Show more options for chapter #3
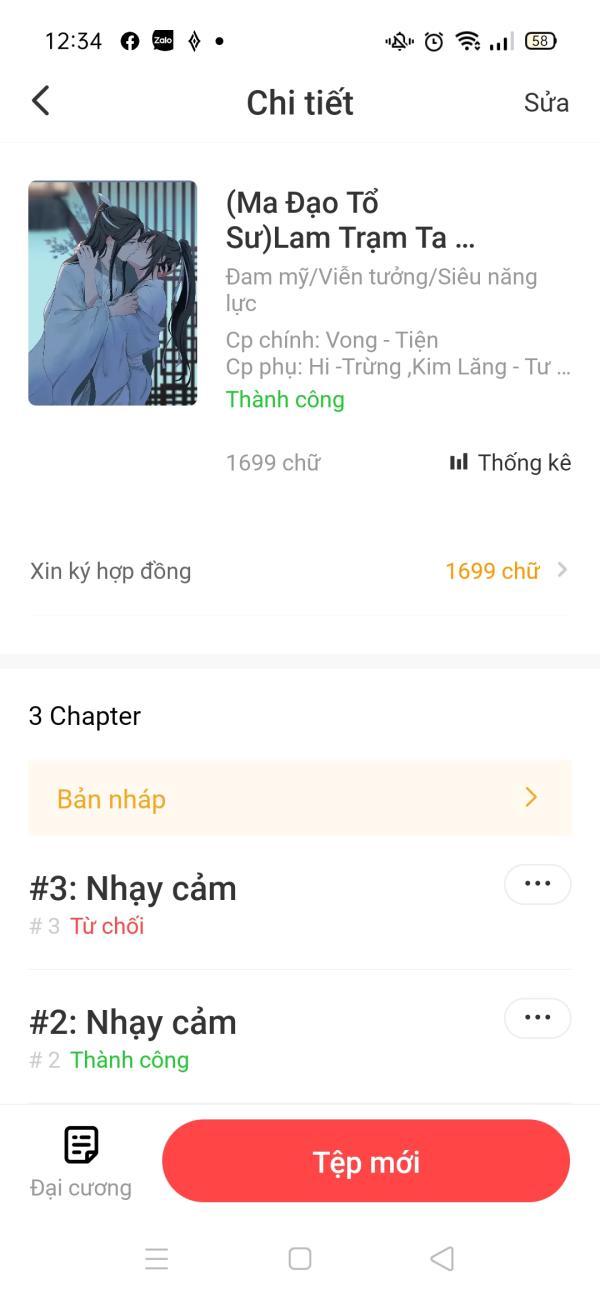Image resolution: width=600 pixels, height=1300 pixels. [537, 884]
